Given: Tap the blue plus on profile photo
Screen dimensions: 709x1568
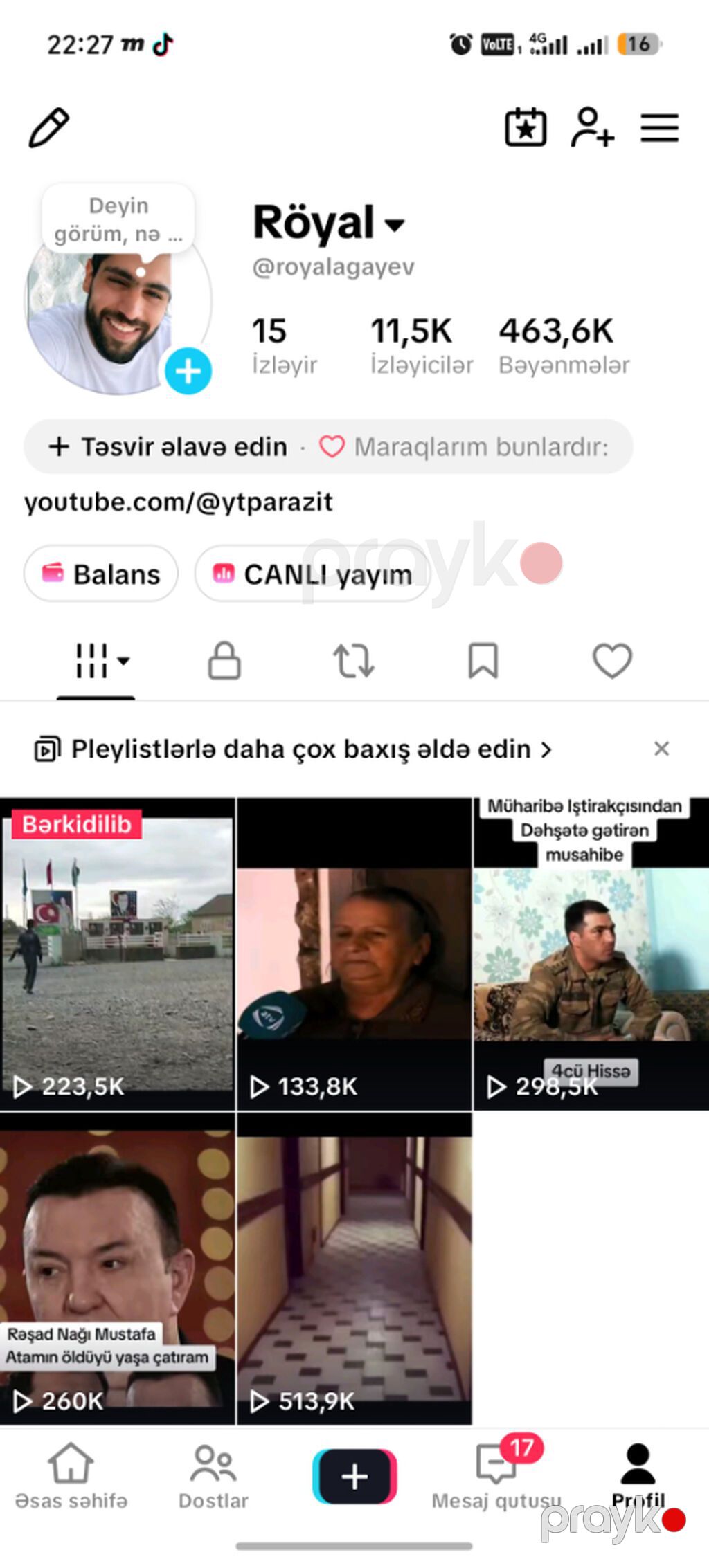Looking at the screenshot, I should click(x=188, y=372).
